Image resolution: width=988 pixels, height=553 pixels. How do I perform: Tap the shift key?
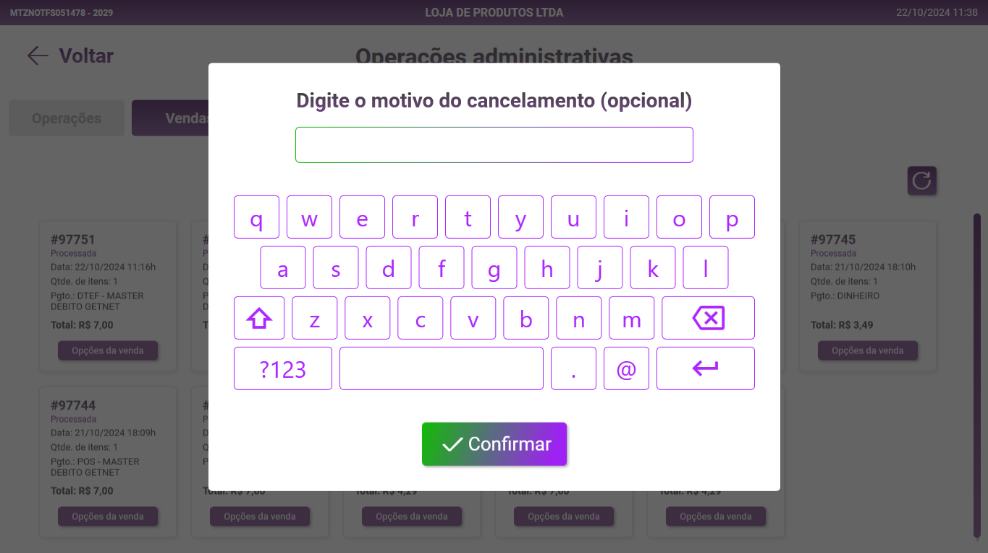tap(259, 318)
